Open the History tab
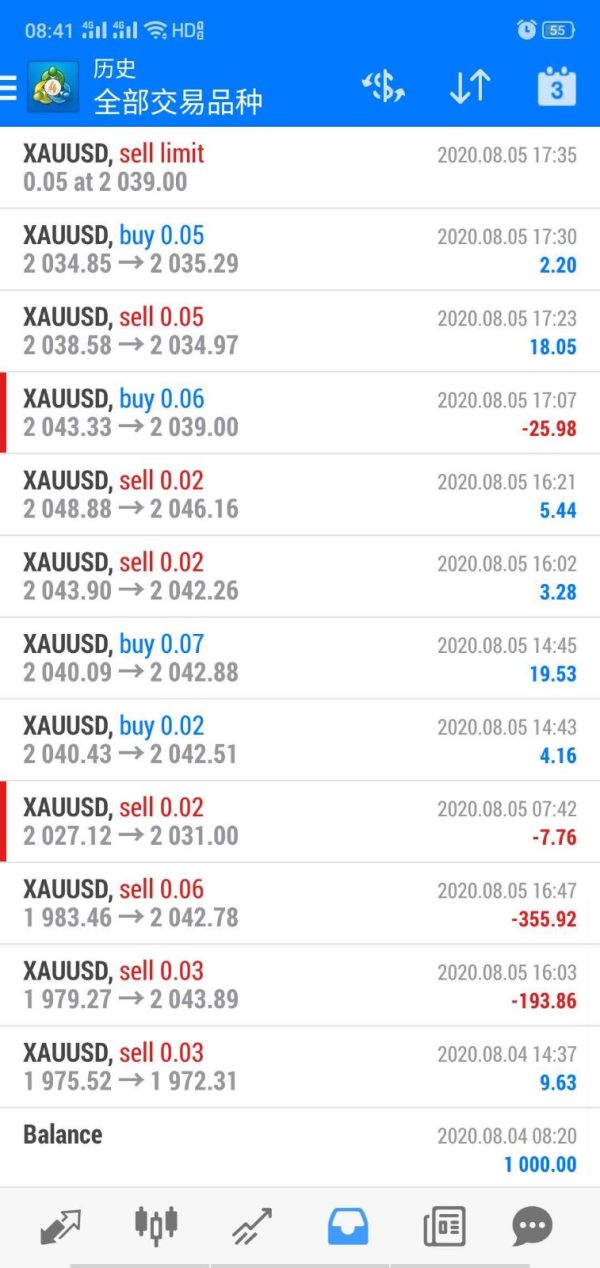Viewport: 600px width, 1268px height. [x=348, y=1225]
